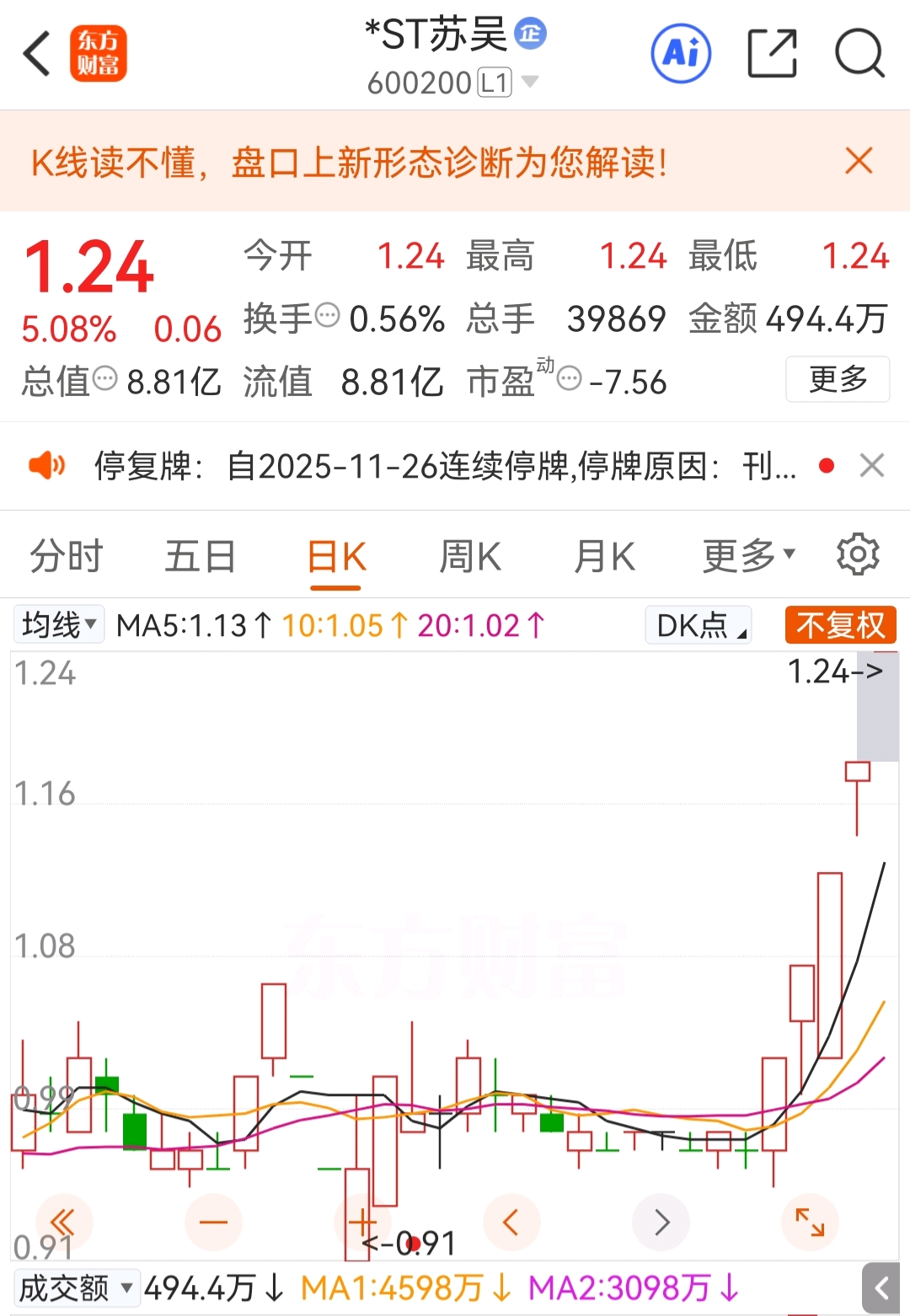
Task: Close the 停复牌 notice
Action: 871,465
